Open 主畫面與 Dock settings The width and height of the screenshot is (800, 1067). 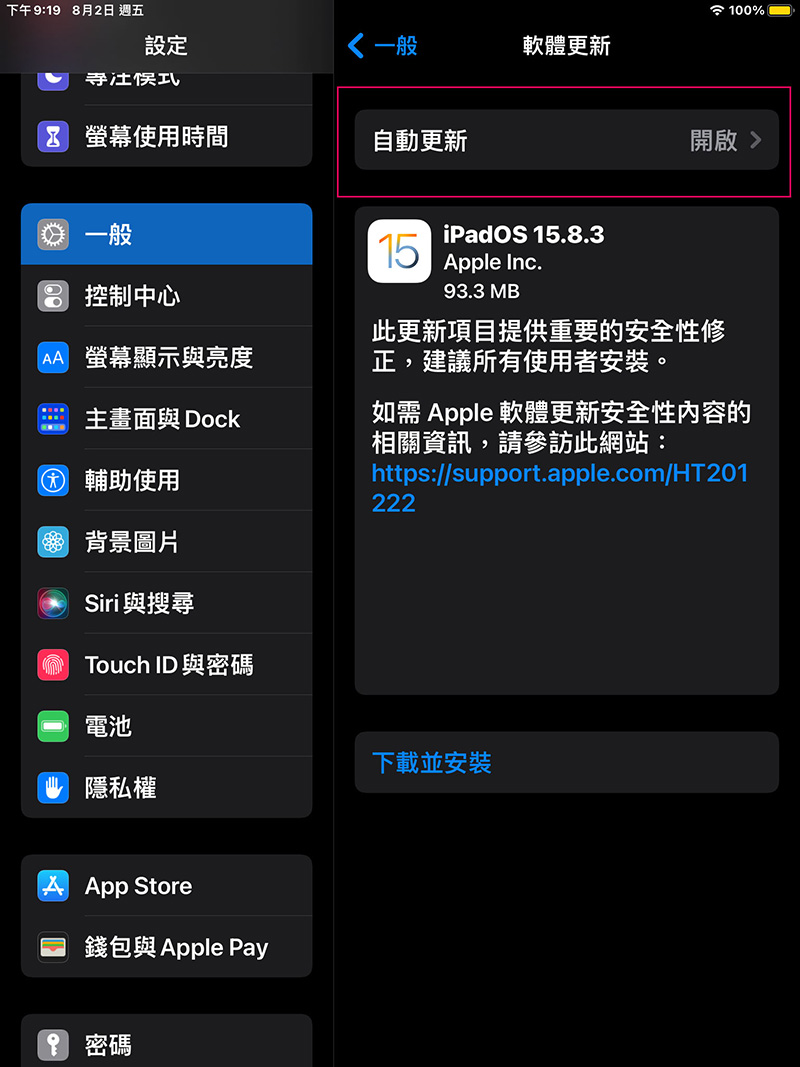[x=166, y=419]
